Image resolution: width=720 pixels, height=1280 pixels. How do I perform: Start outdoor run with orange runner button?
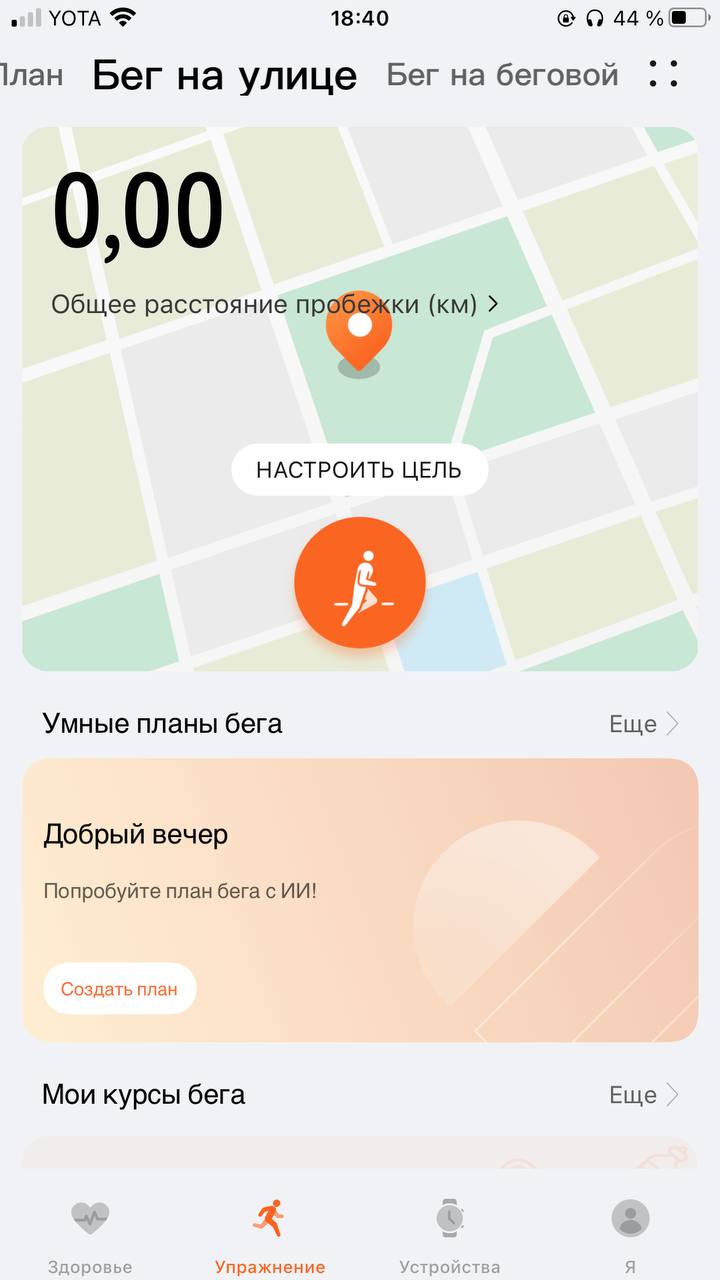tap(360, 582)
